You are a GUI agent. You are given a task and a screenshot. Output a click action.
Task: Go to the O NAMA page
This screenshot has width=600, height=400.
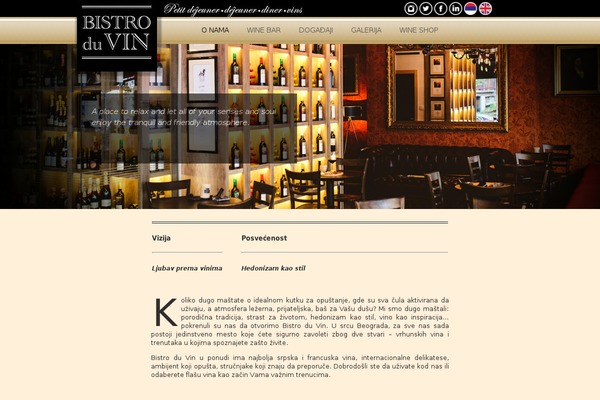215,30
